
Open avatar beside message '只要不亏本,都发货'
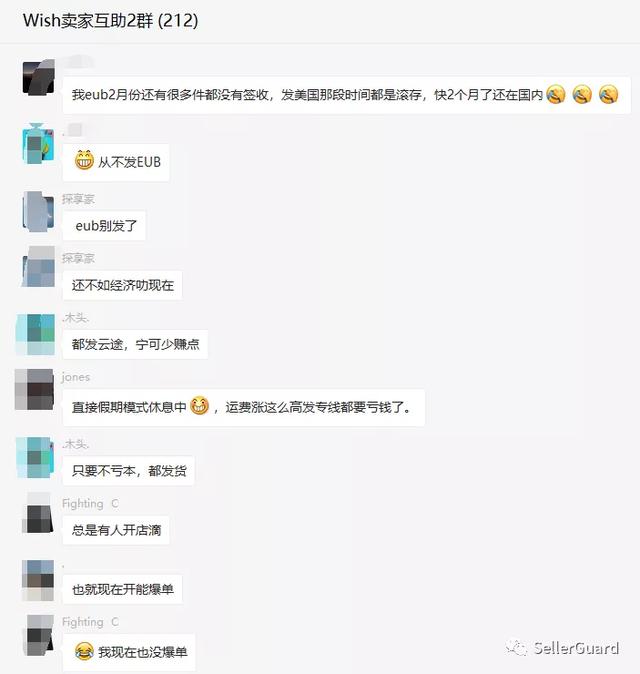pyautogui.click(x=35, y=457)
